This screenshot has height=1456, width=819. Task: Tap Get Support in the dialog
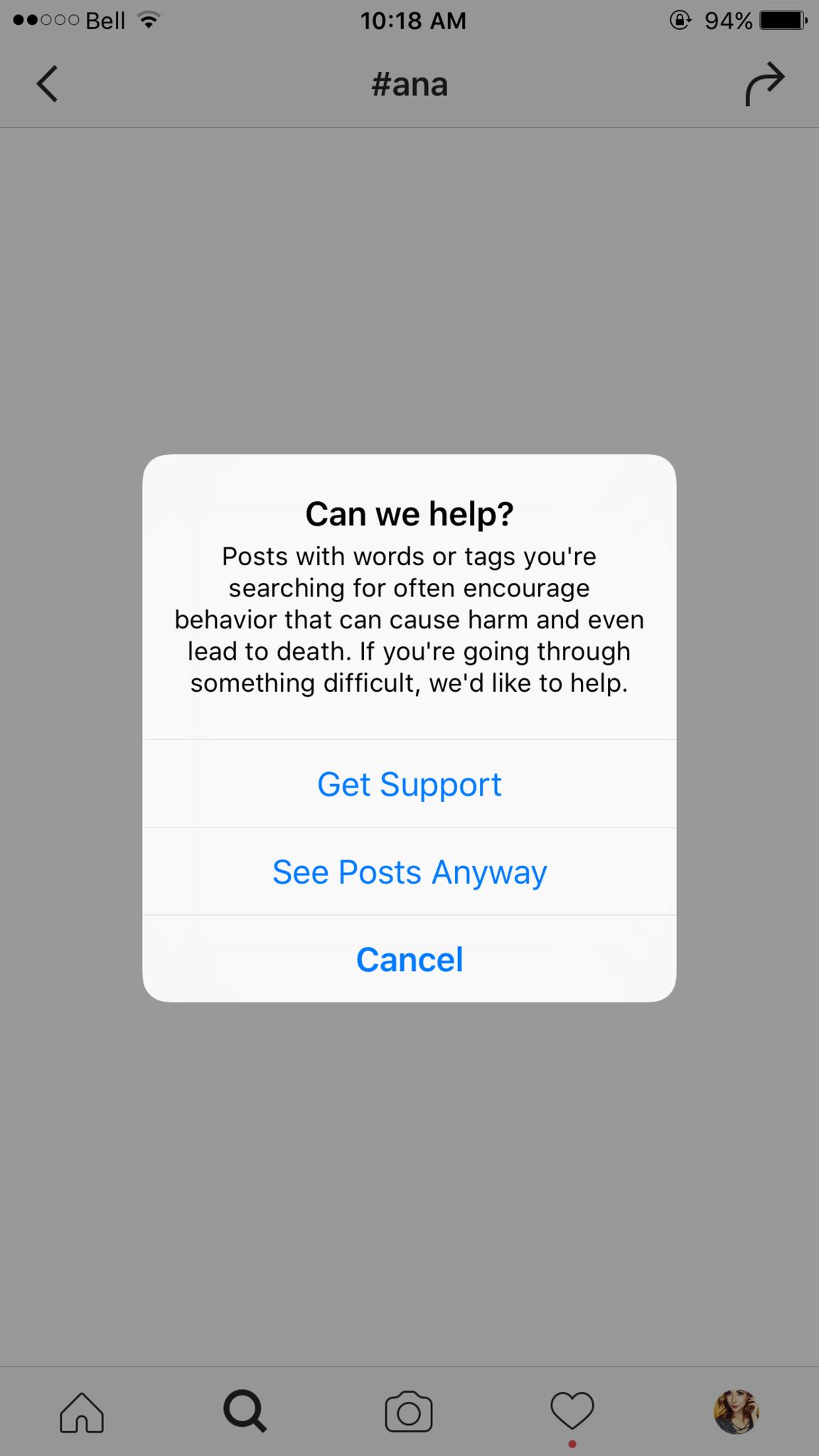click(409, 784)
